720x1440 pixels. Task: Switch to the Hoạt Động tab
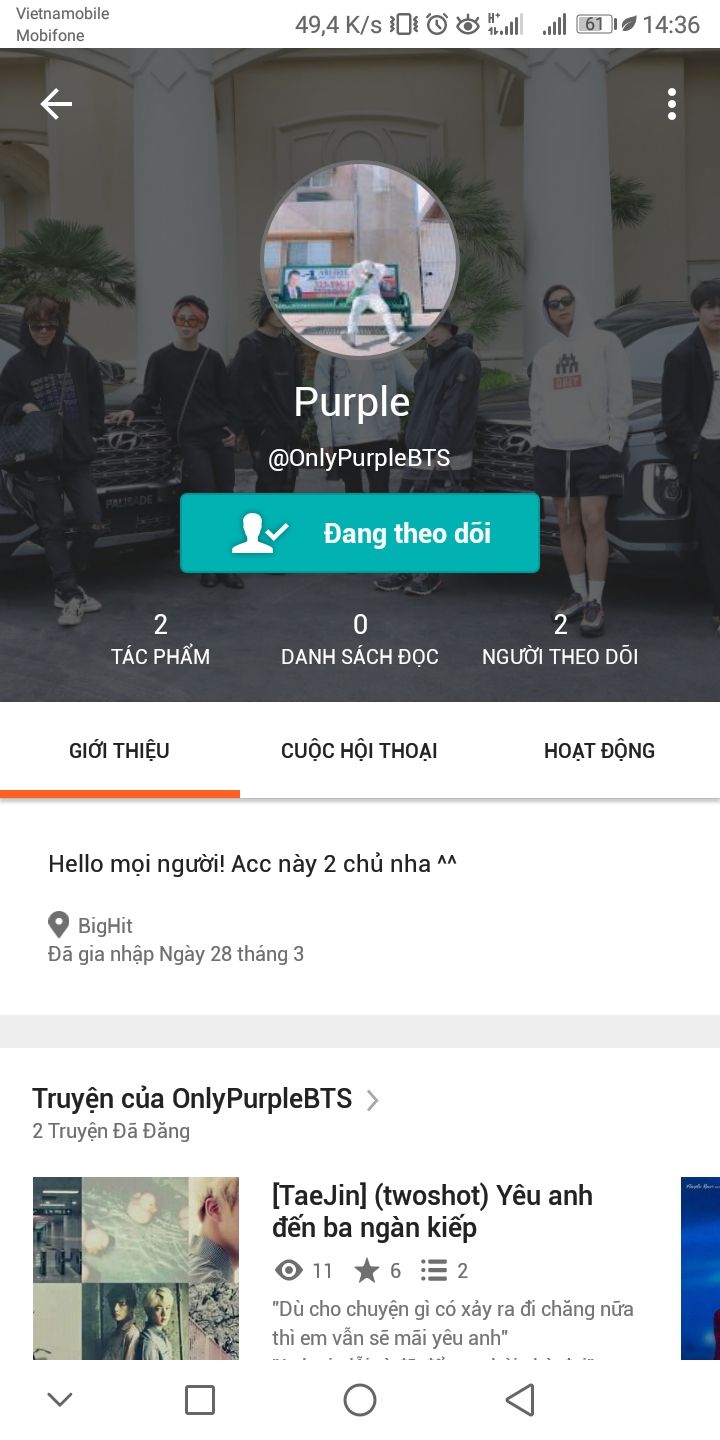599,751
